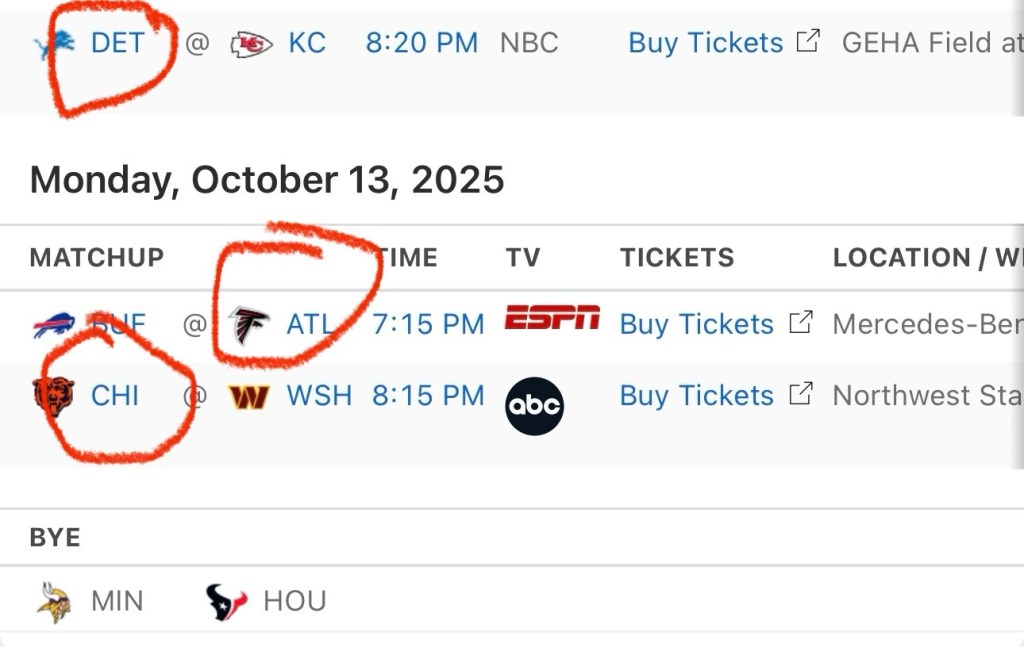Screen dimensions: 1024x647
Task: Buy tickets for BUF at ATL
Action: [697, 324]
